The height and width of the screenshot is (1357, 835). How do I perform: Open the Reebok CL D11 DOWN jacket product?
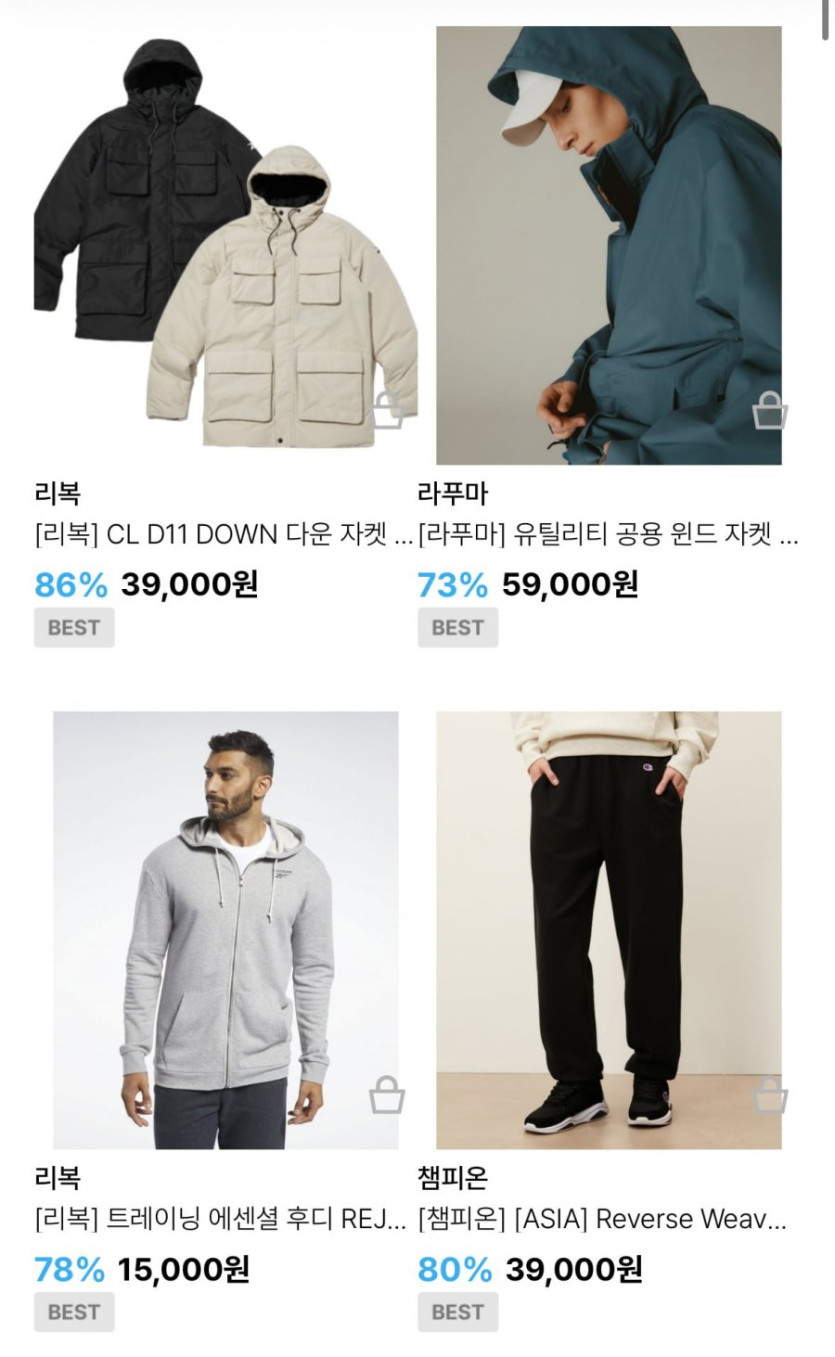pyautogui.click(x=225, y=245)
